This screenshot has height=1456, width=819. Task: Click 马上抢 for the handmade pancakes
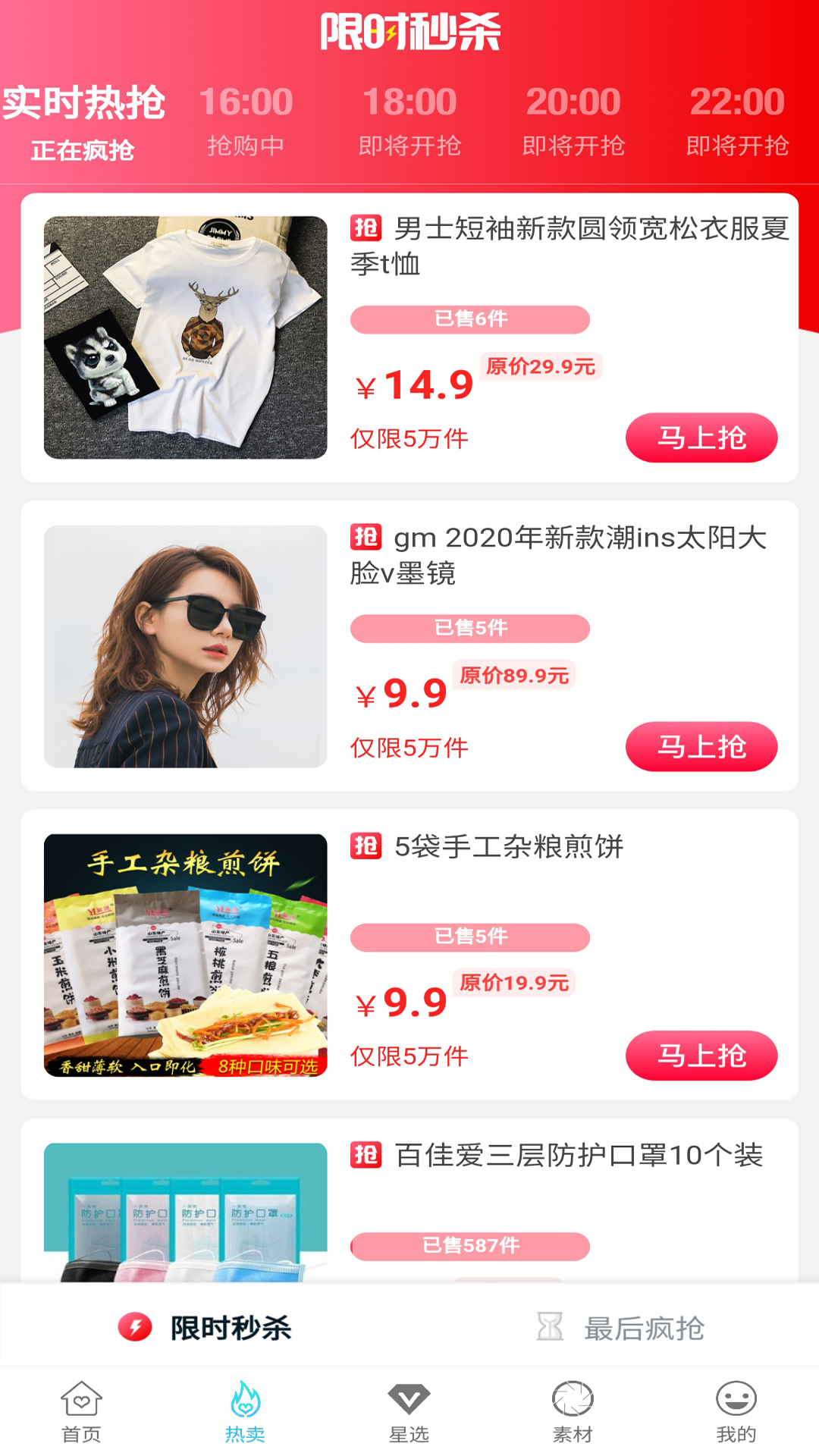click(701, 1053)
